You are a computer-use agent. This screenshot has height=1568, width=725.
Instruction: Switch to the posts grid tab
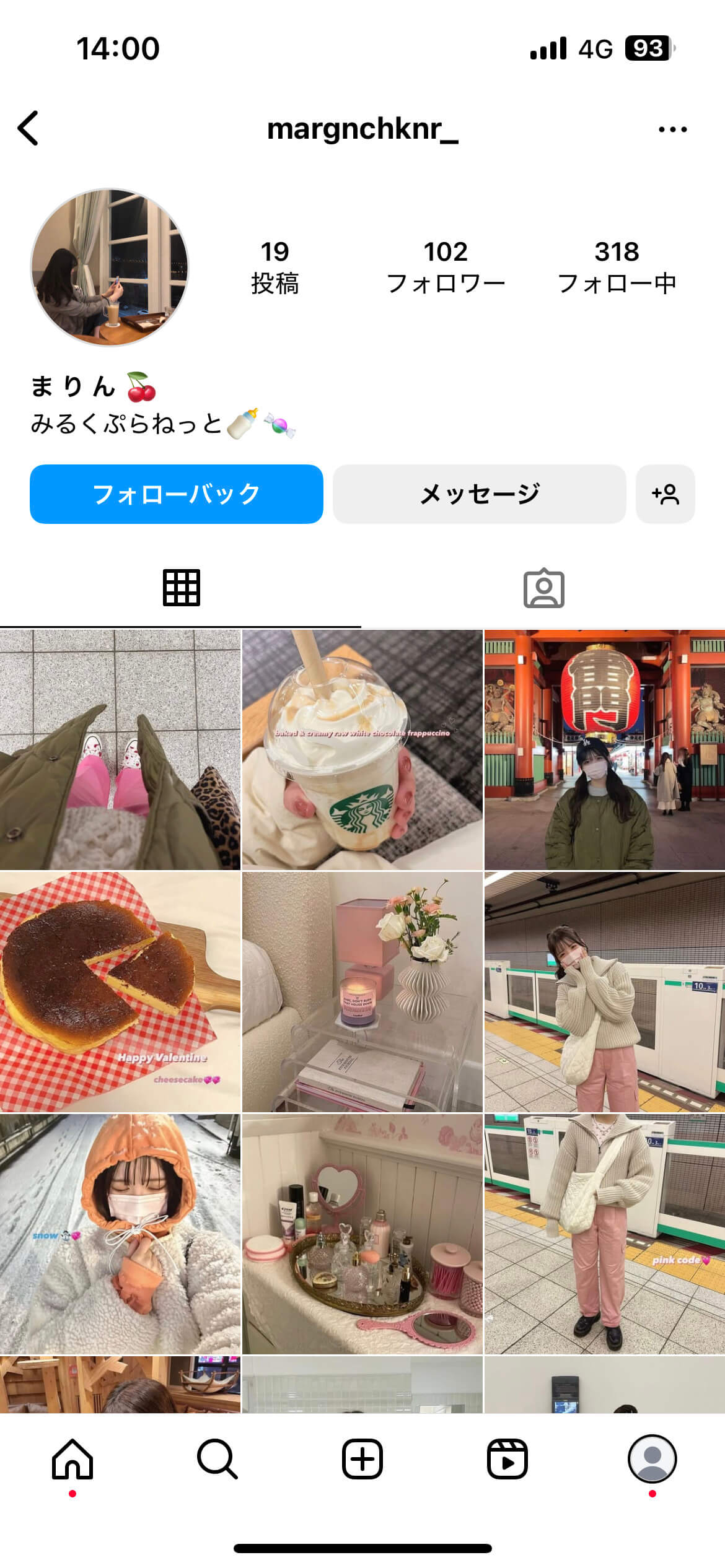pos(181,587)
